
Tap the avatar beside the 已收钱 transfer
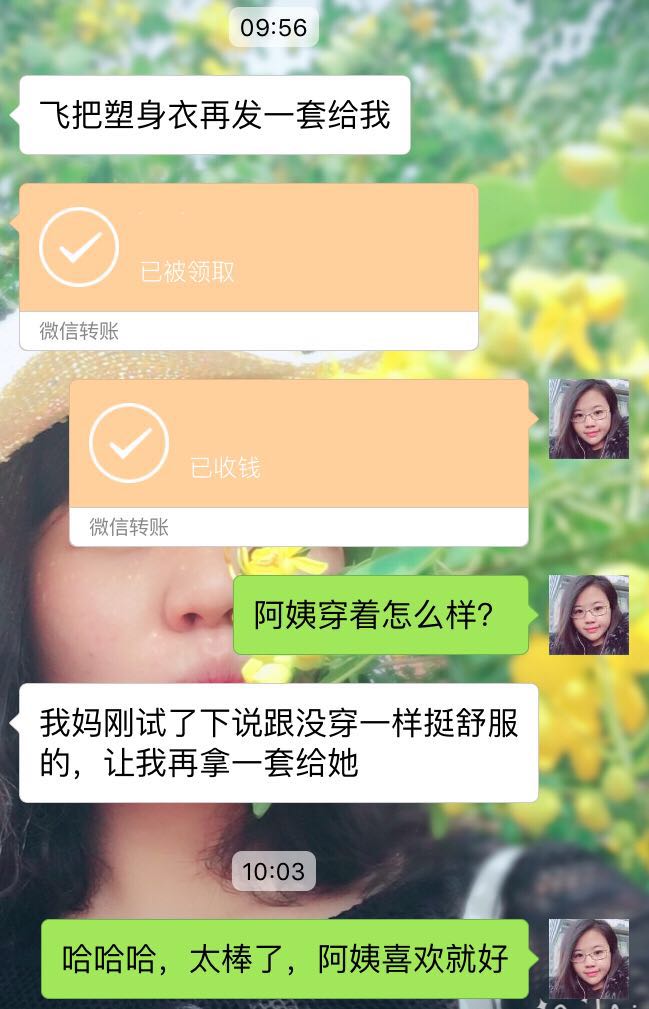(588, 419)
